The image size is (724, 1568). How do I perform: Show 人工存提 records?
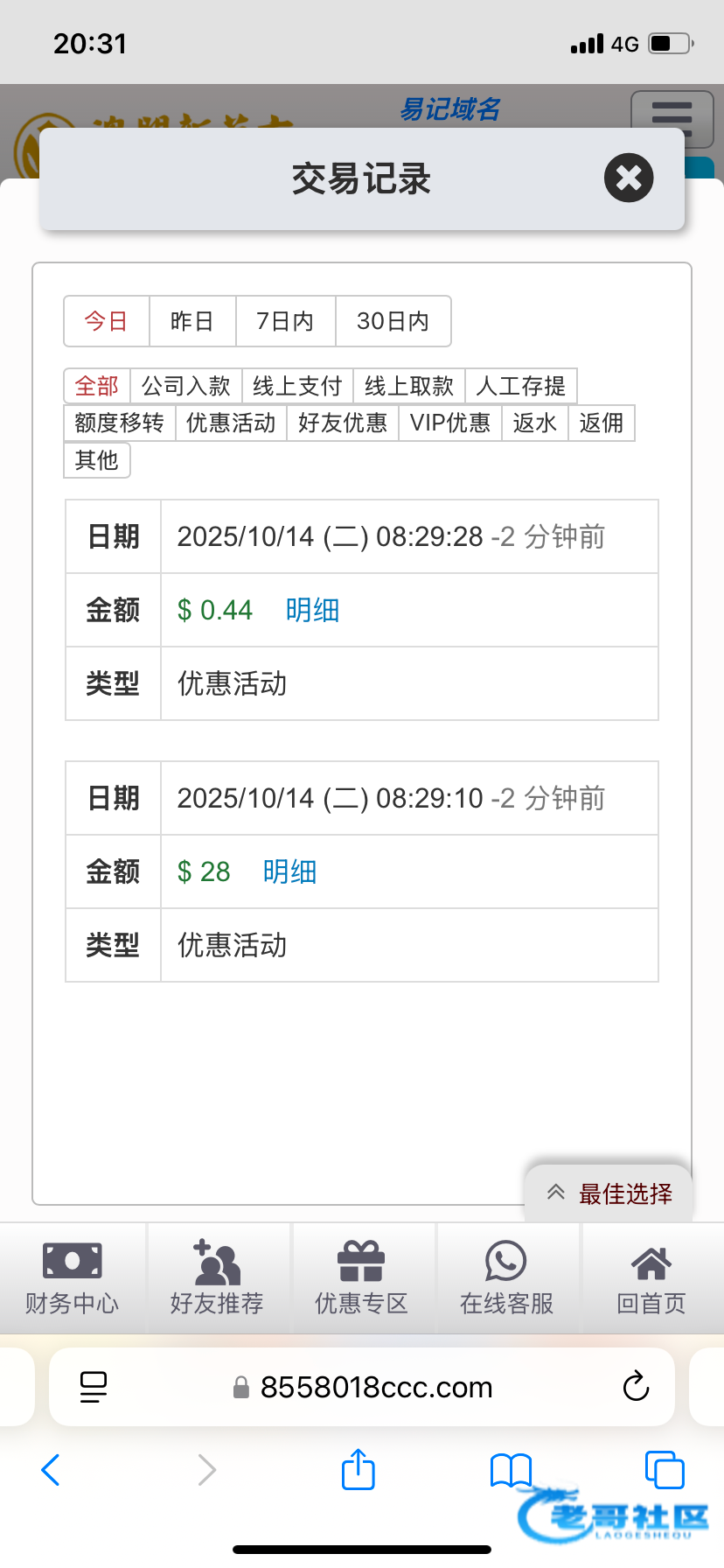click(521, 386)
